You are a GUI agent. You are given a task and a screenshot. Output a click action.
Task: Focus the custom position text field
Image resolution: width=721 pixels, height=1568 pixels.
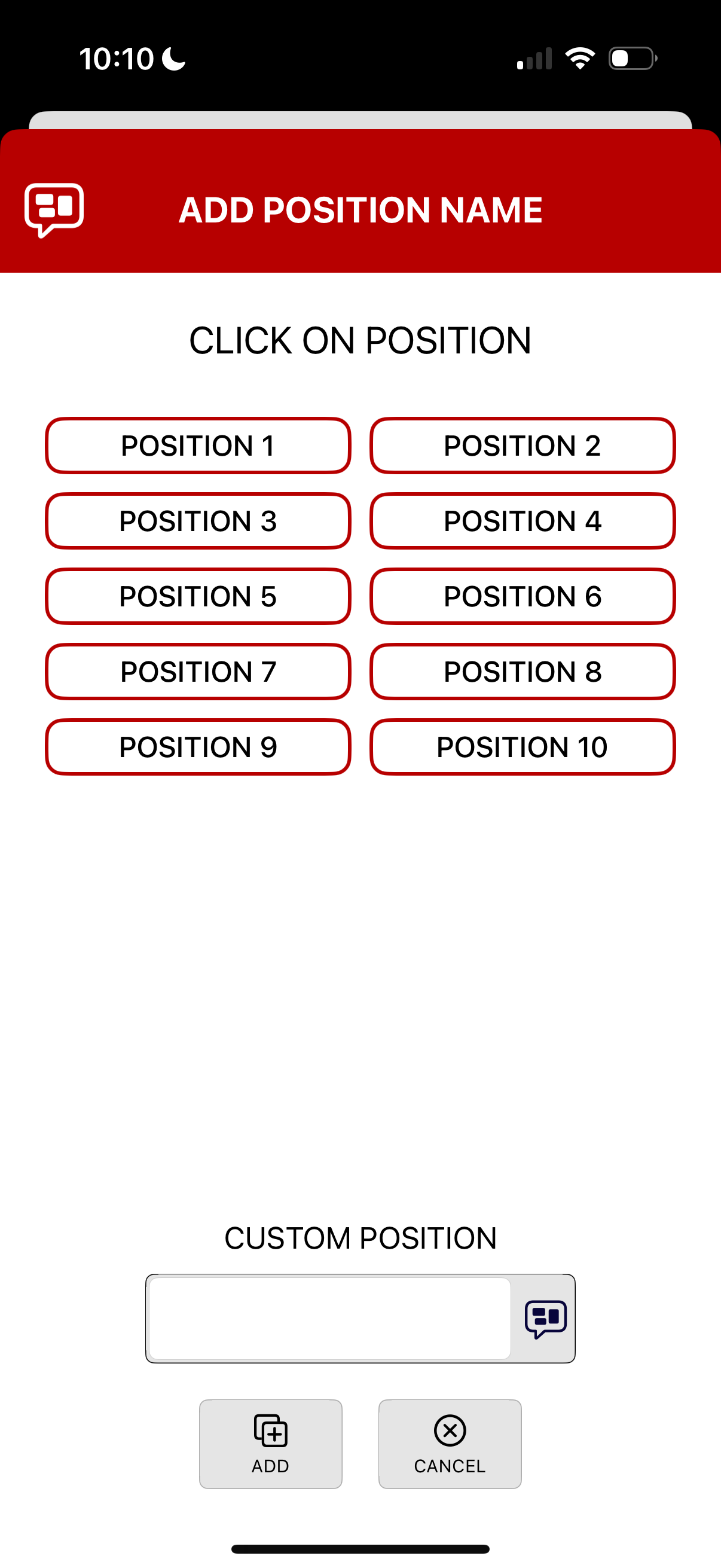coord(330,1319)
